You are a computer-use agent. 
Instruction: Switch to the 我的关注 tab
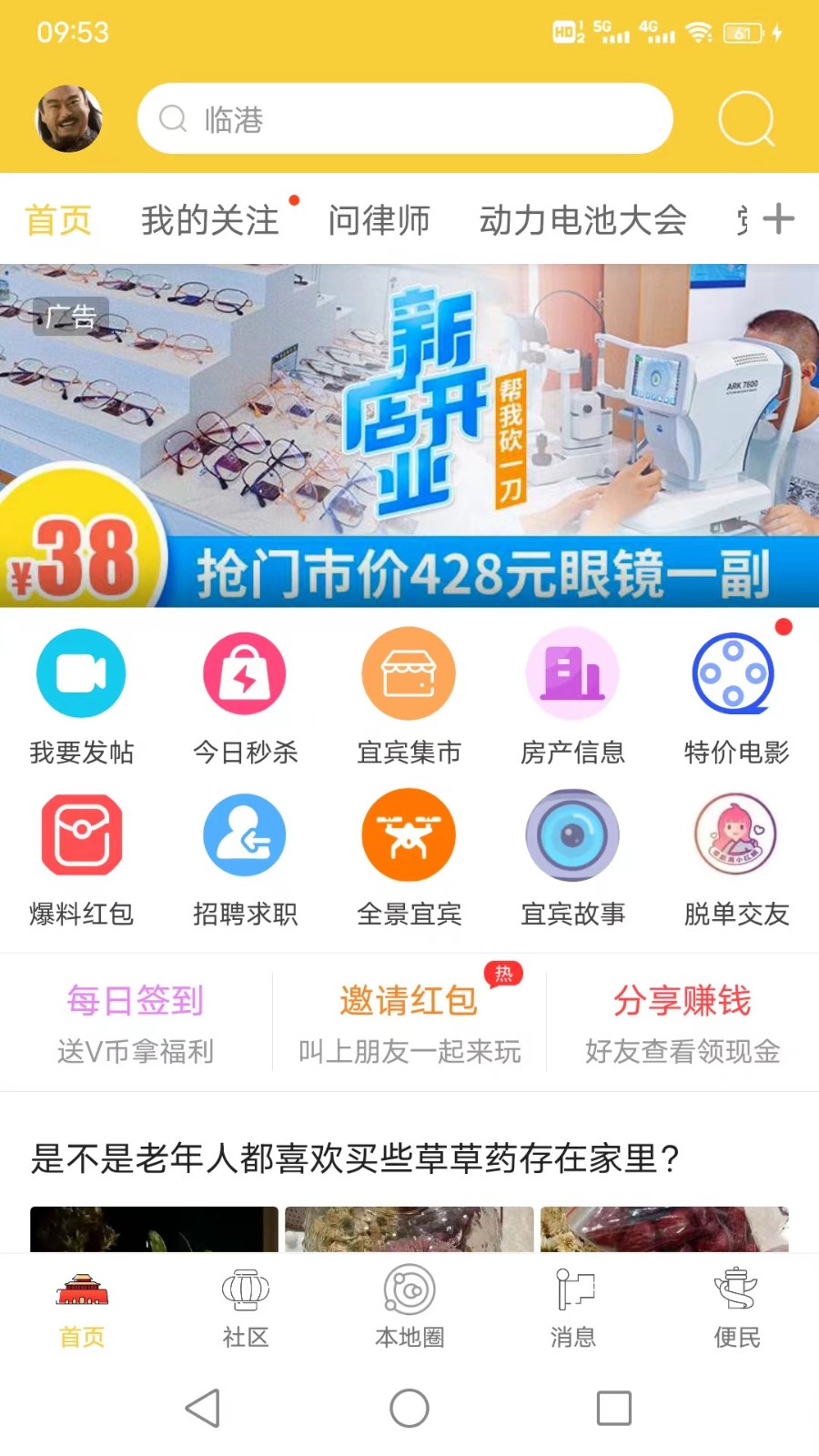[210, 220]
